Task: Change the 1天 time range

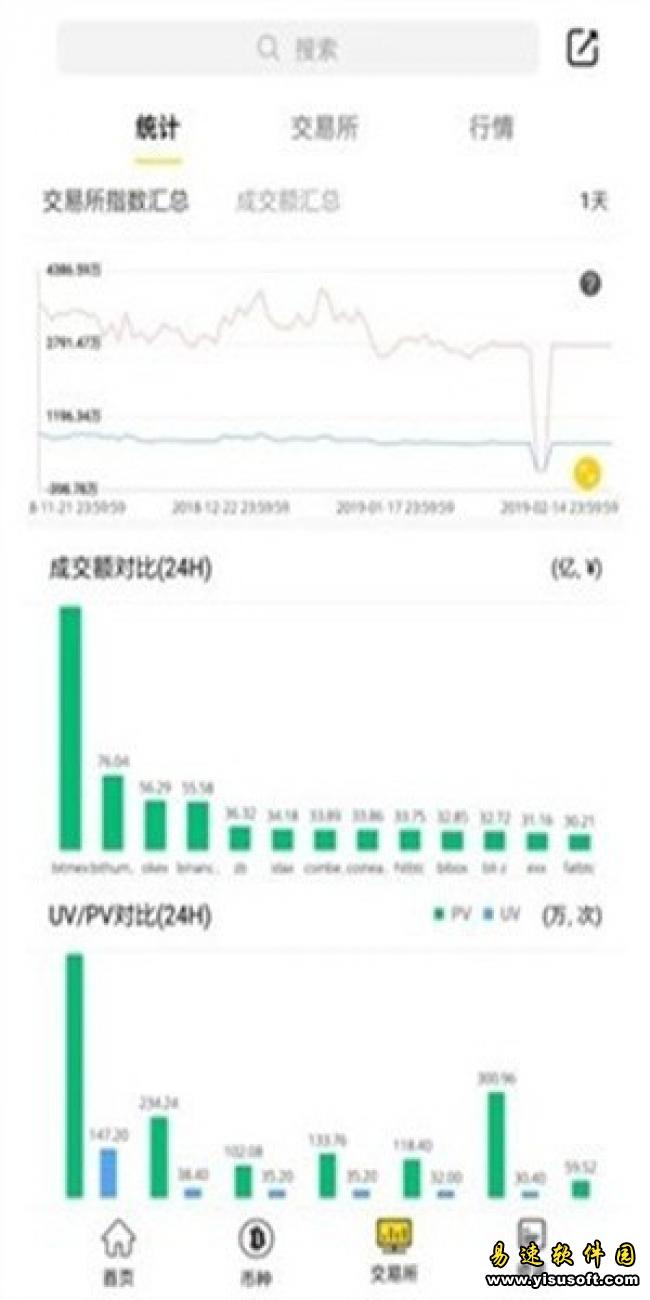Action: [593, 200]
